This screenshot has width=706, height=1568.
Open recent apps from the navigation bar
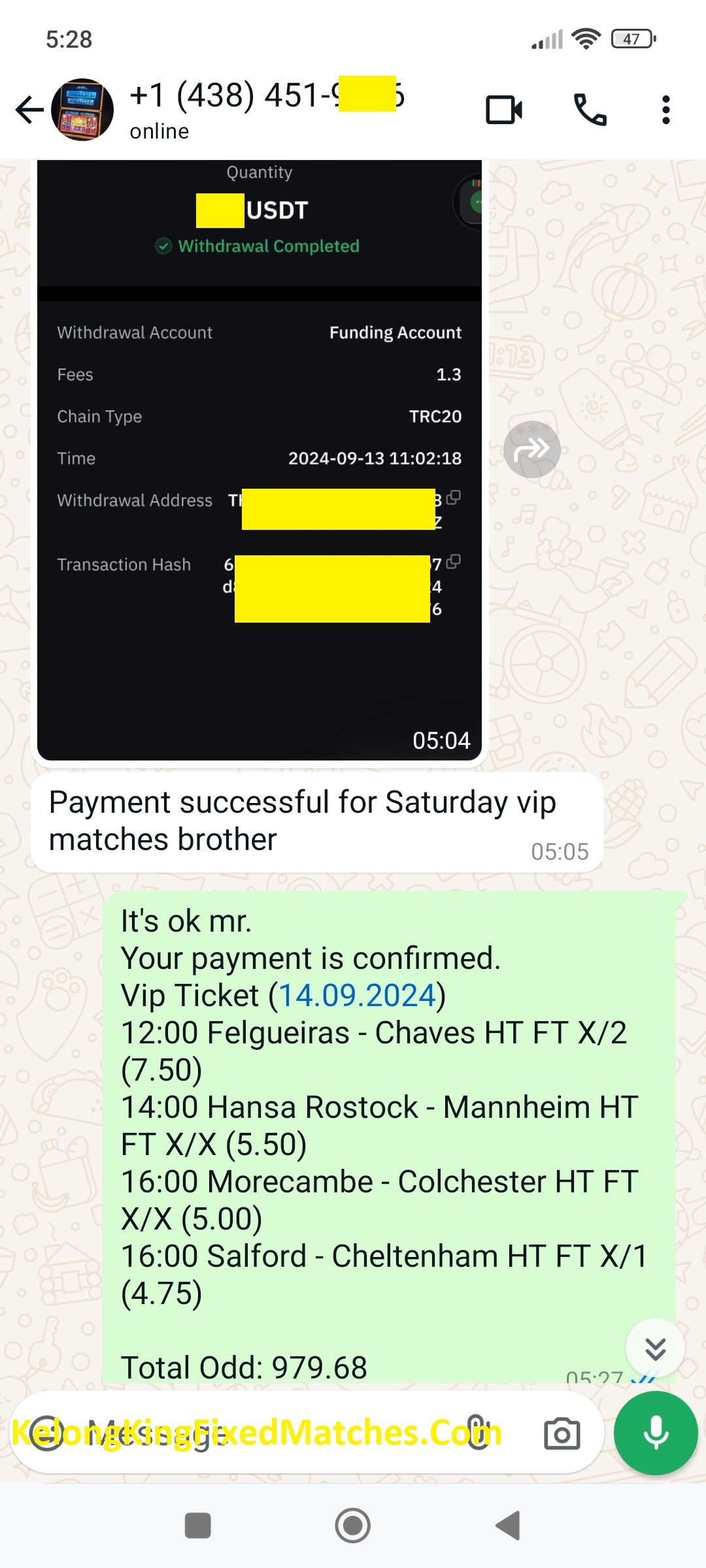coord(198,1526)
